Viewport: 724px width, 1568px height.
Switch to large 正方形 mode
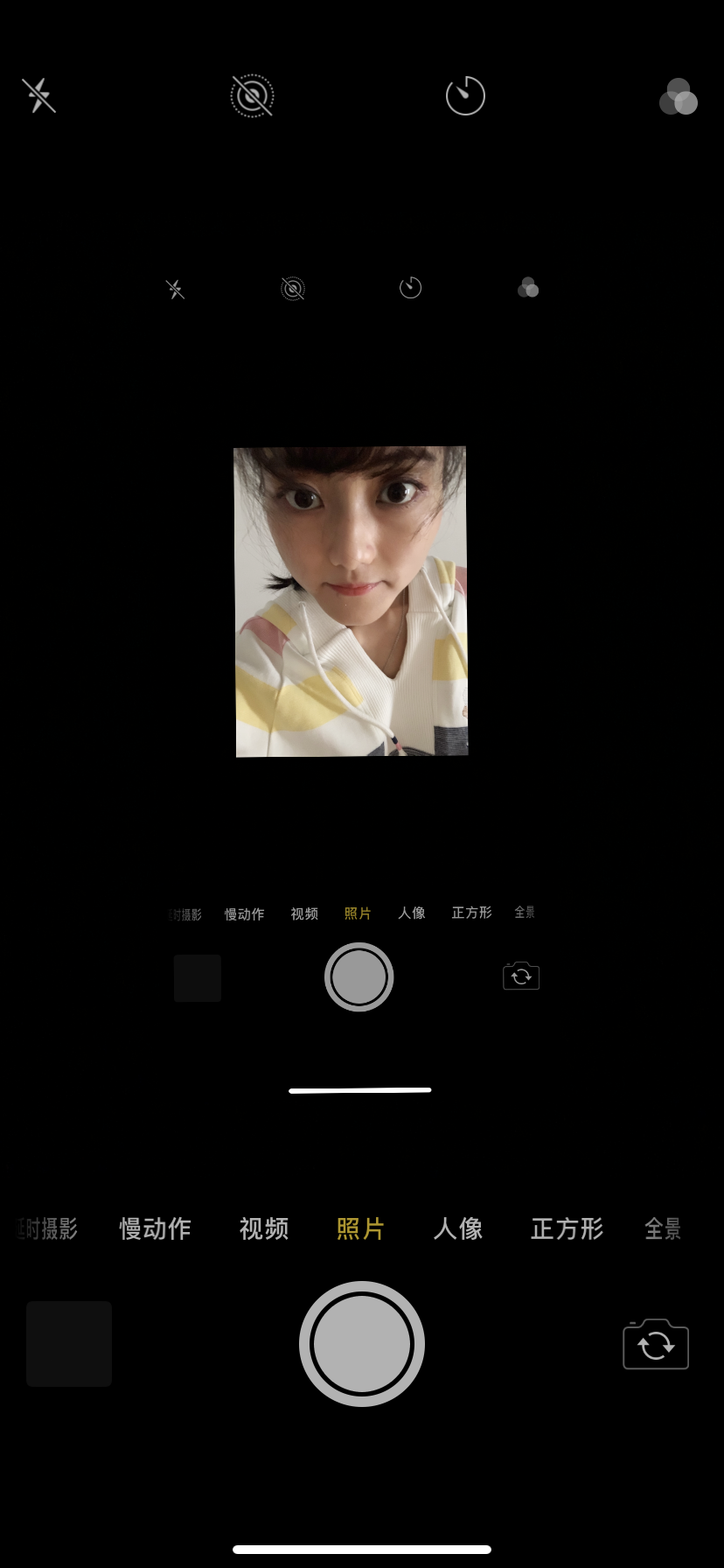click(x=567, y=1228)
